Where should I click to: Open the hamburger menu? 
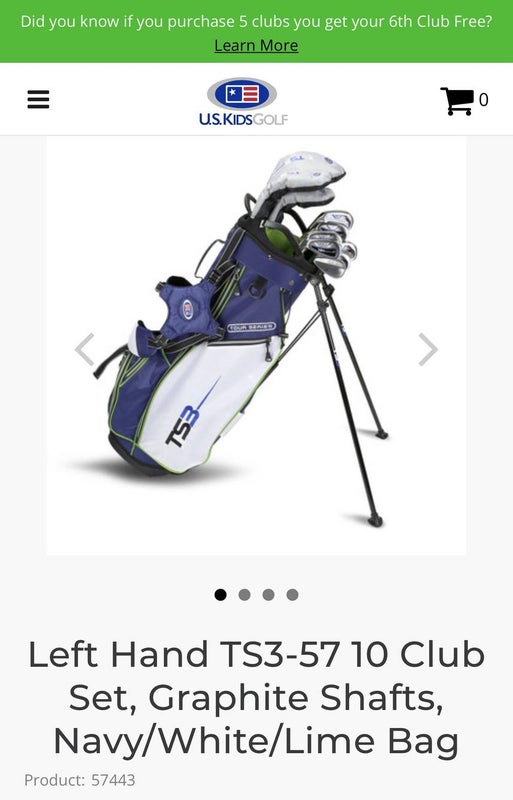tap(38, 99)
